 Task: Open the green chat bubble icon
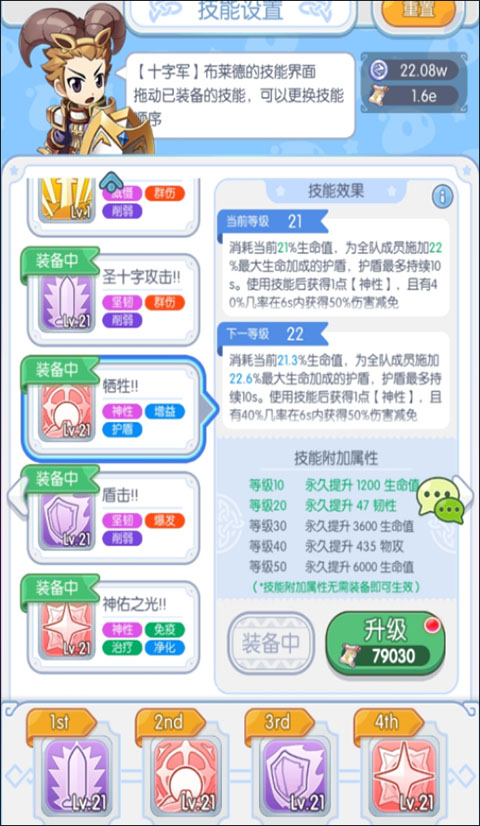tap(441, 500)
